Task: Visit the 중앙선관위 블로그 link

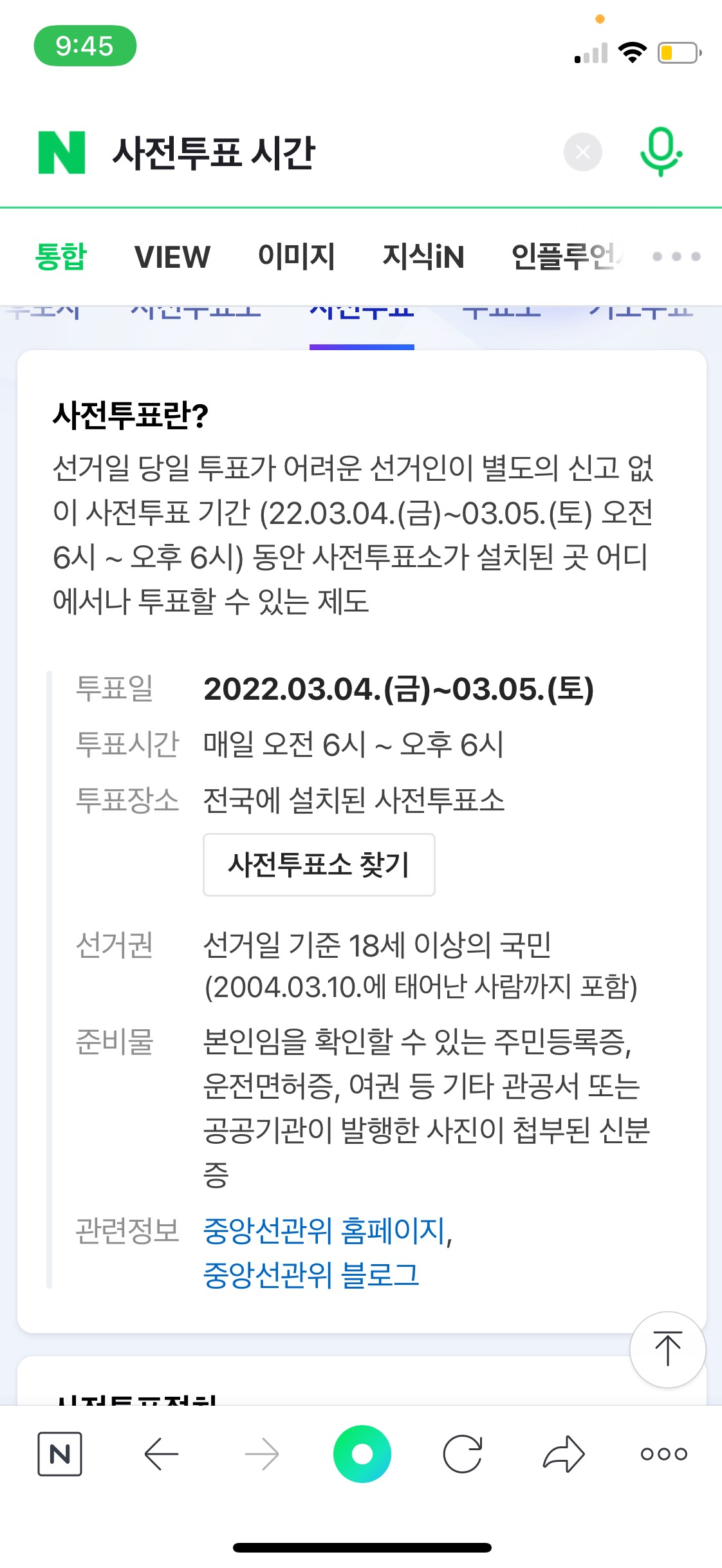Action: 311,1275
